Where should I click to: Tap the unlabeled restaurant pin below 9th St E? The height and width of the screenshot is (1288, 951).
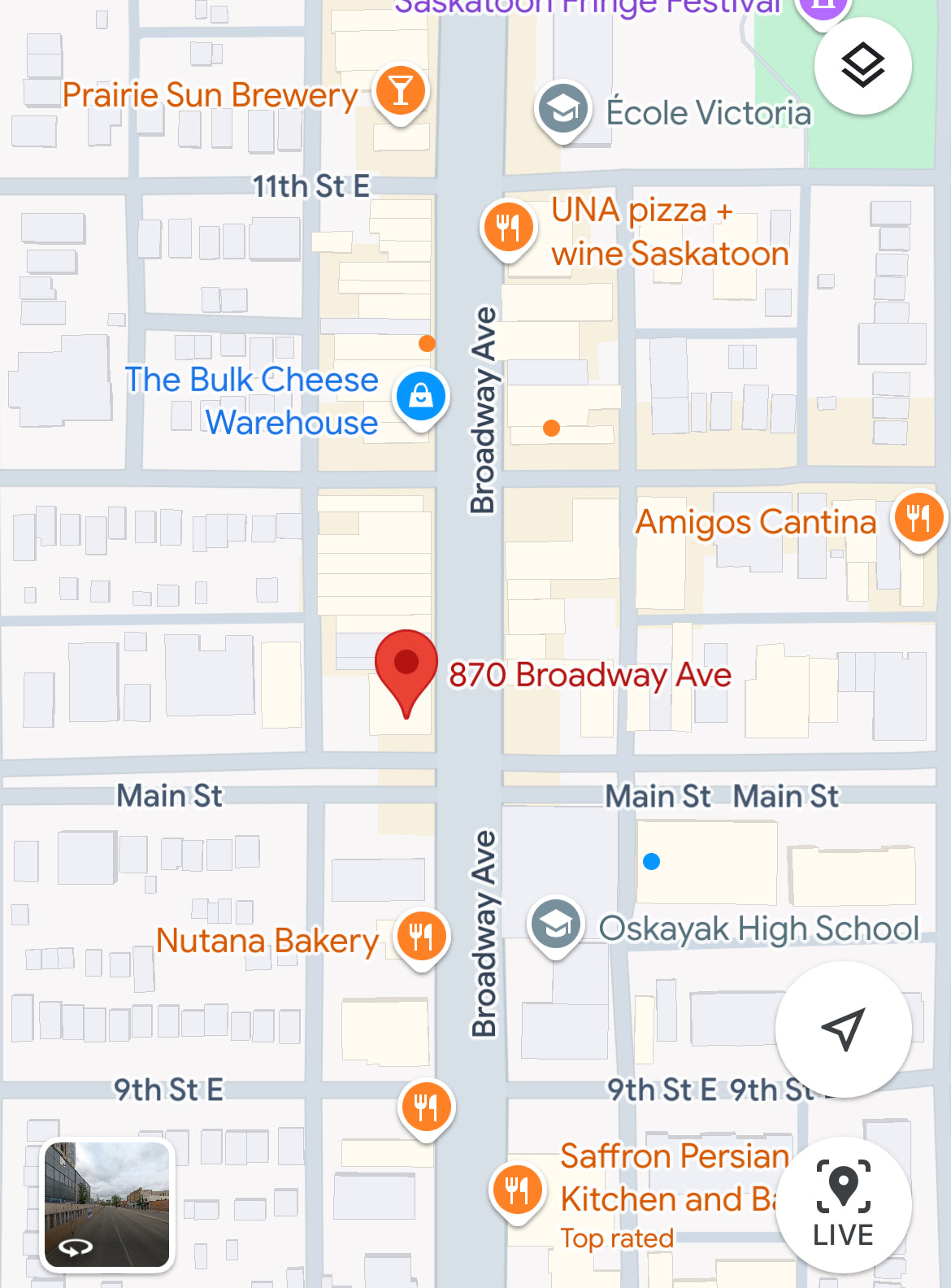[x=426, y=1107]
